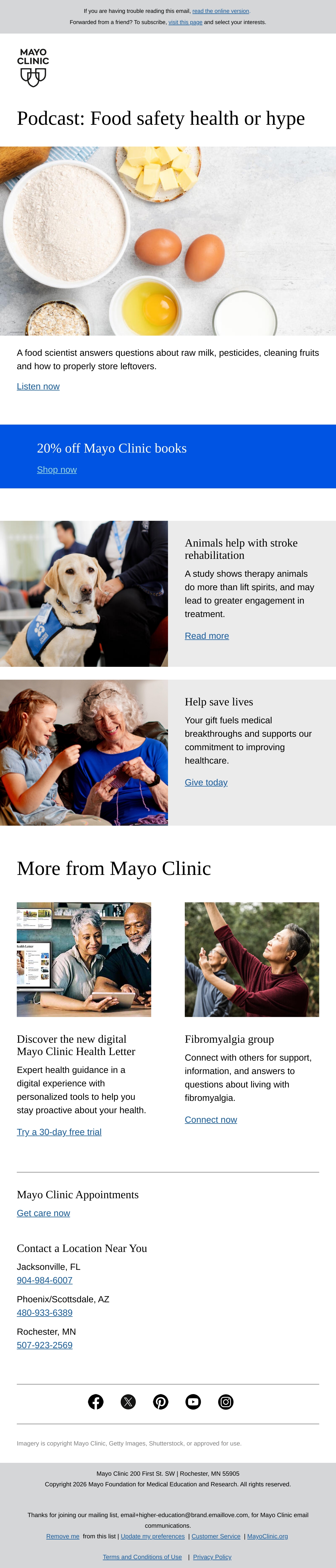This screenshot has height=1568, width=336.
Task: Open Update my preferences
Action: click(x=152, y=1536)
